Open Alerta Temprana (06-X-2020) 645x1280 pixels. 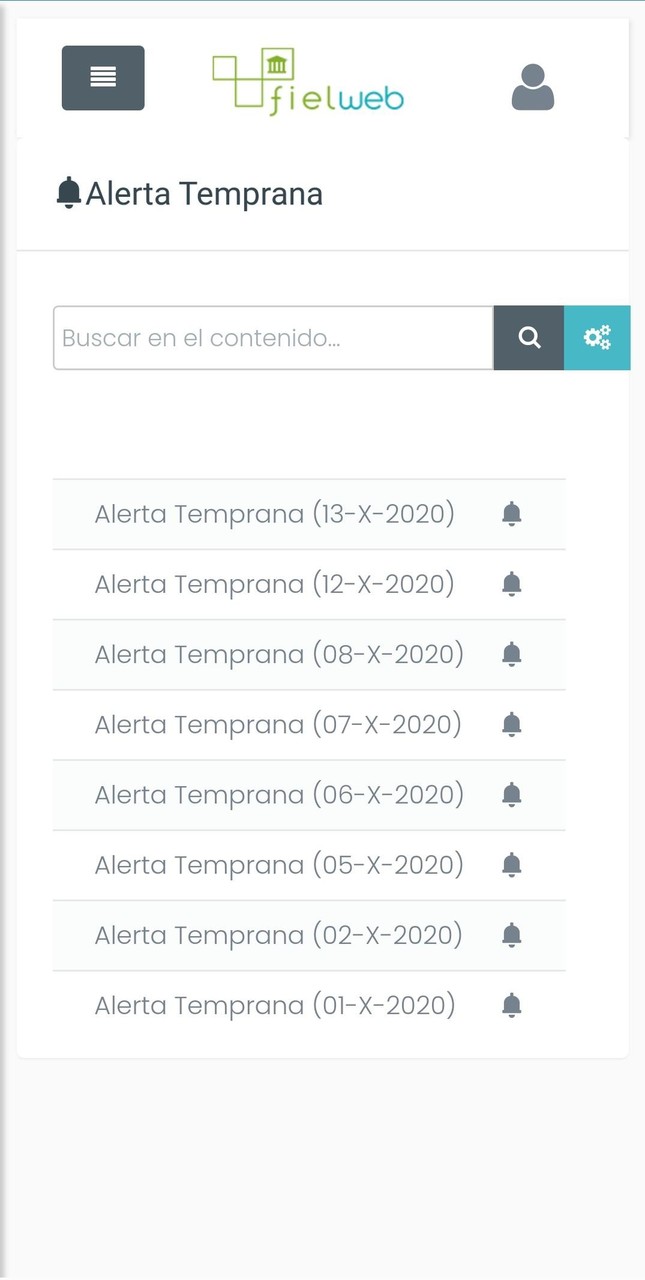(279, 795)
